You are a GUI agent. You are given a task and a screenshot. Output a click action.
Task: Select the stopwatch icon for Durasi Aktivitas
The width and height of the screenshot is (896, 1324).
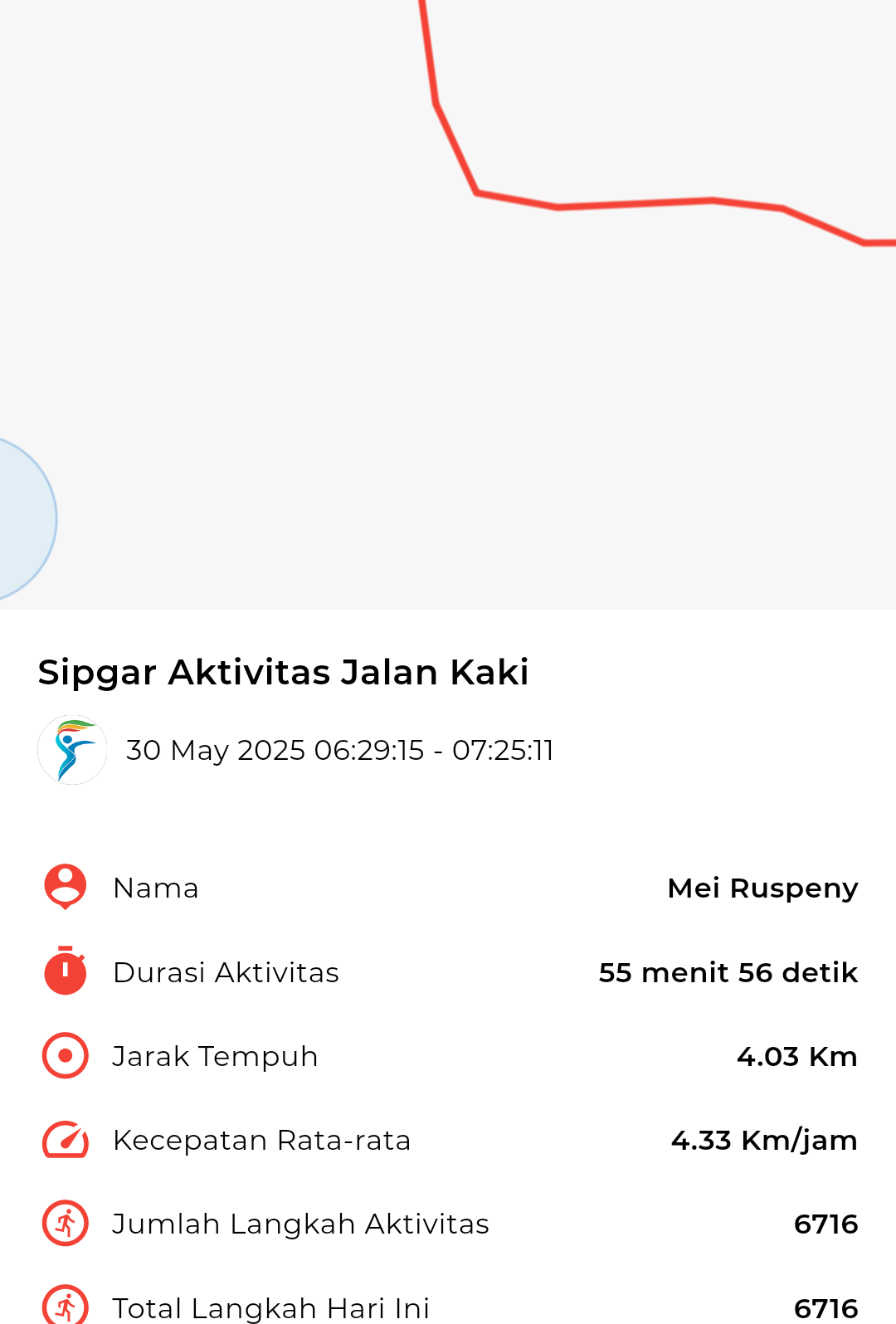64,972
